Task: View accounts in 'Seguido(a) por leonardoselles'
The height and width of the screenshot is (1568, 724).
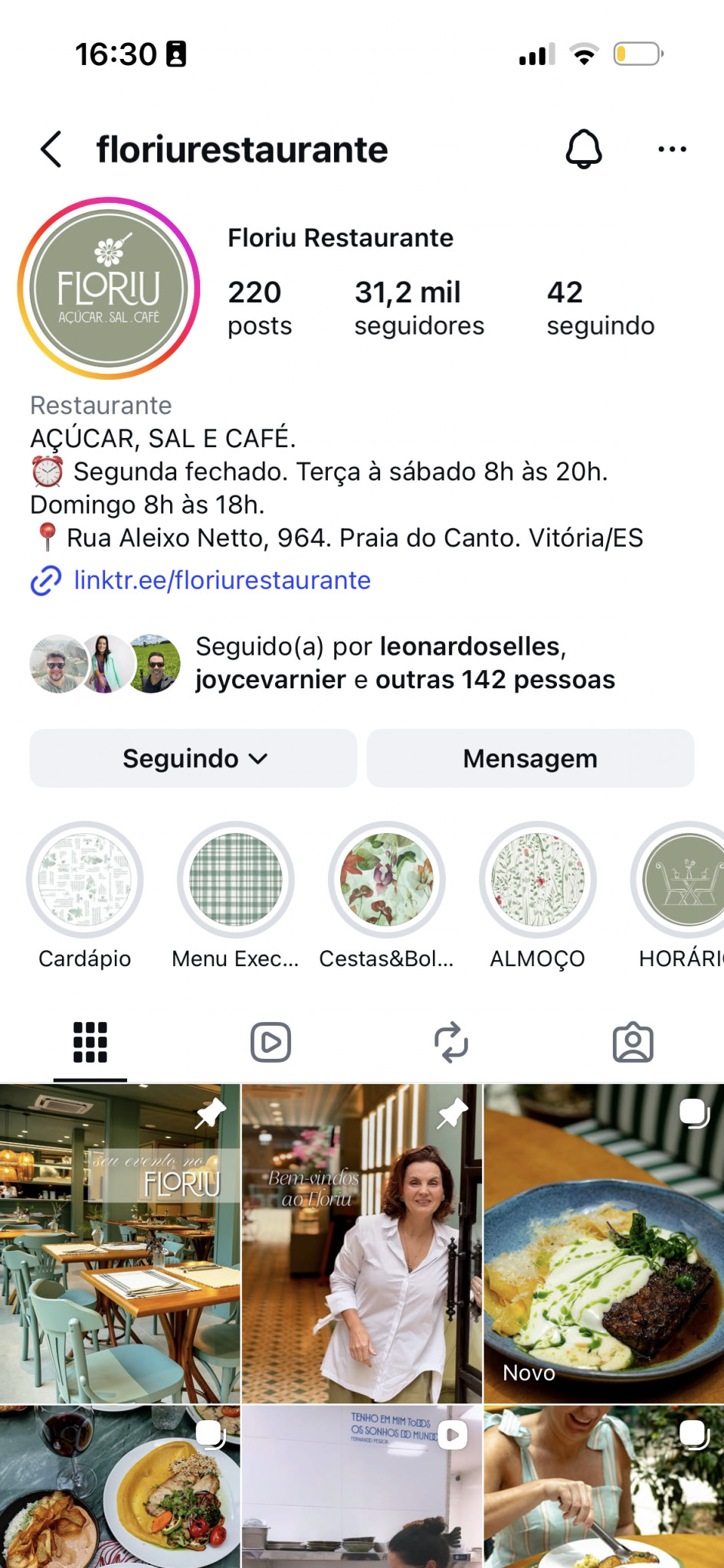Action: tap(405, 663)
